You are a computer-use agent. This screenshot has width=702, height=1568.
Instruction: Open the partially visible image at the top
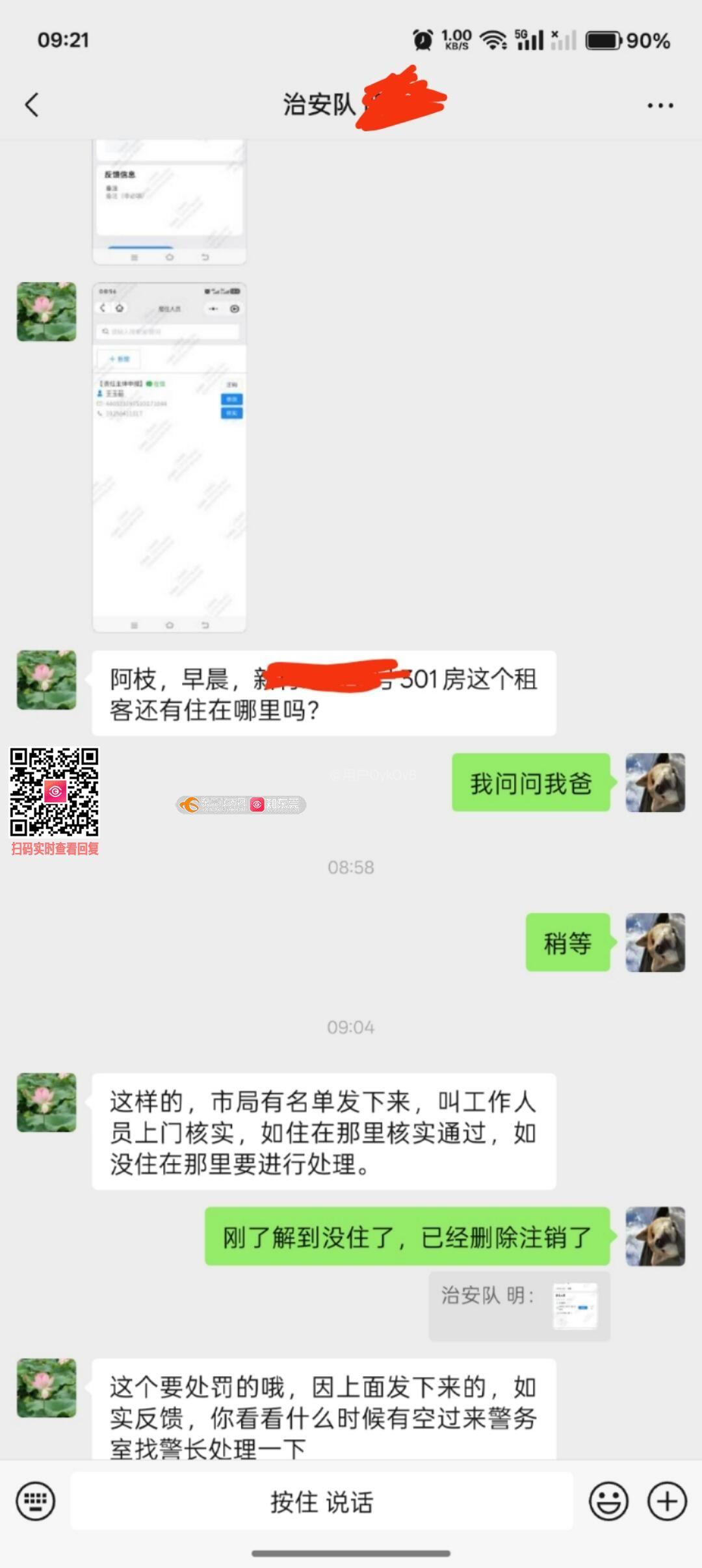click(x=169, y=202)
